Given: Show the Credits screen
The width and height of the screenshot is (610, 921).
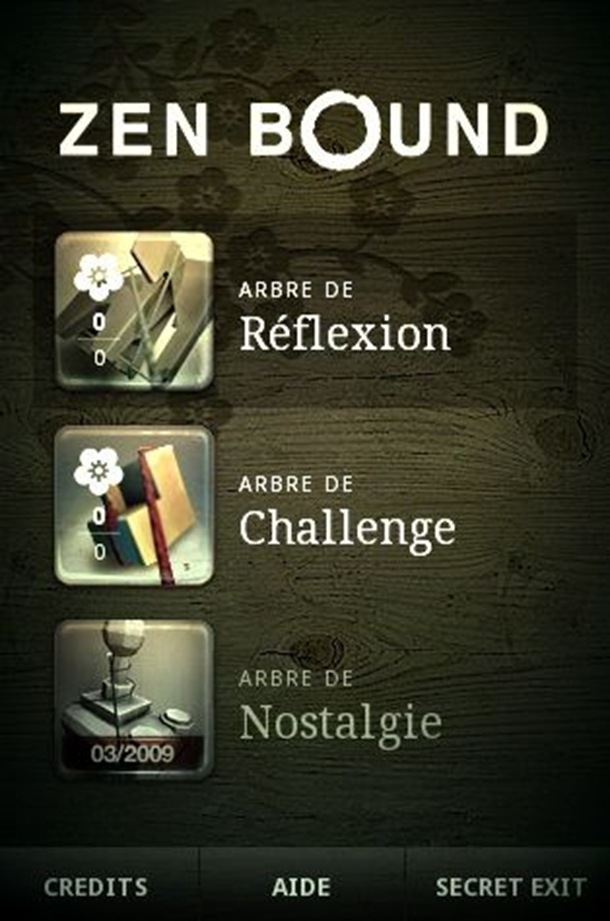Looking at the screenshot, I should tap(96, 886).
